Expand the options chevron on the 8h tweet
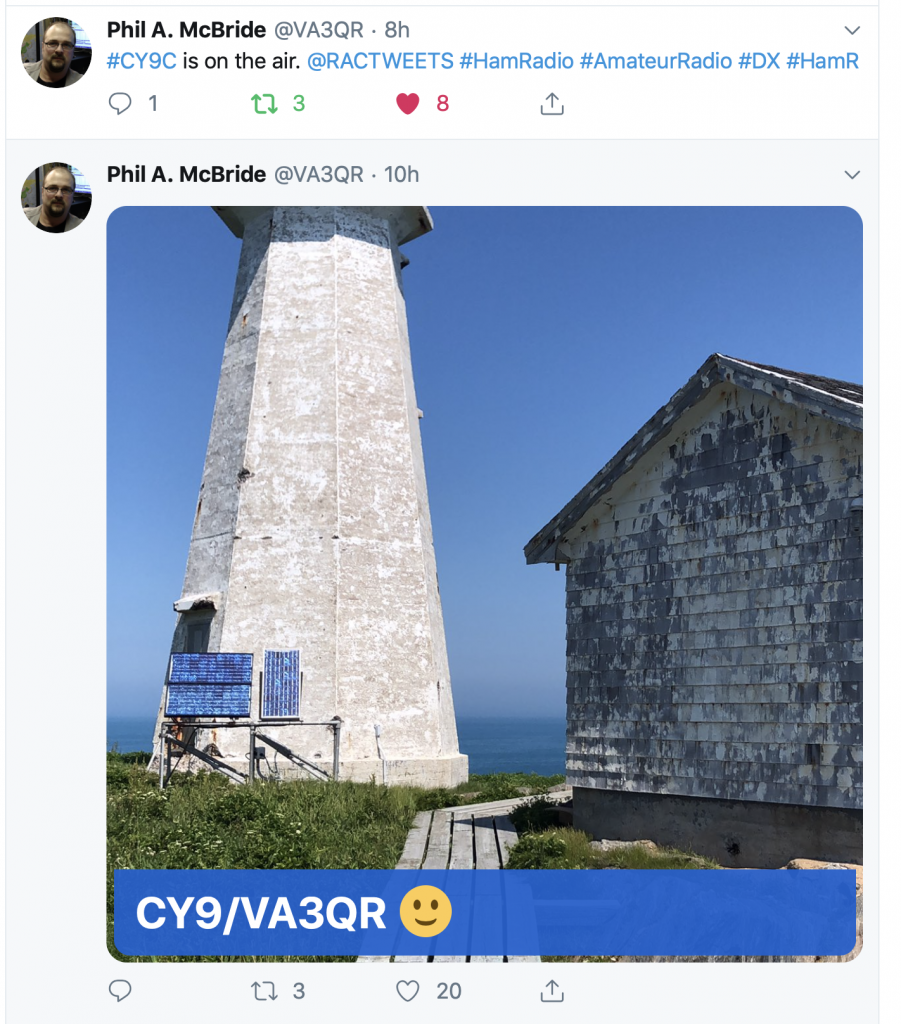 pyautogui.click(x=852, y=30)
